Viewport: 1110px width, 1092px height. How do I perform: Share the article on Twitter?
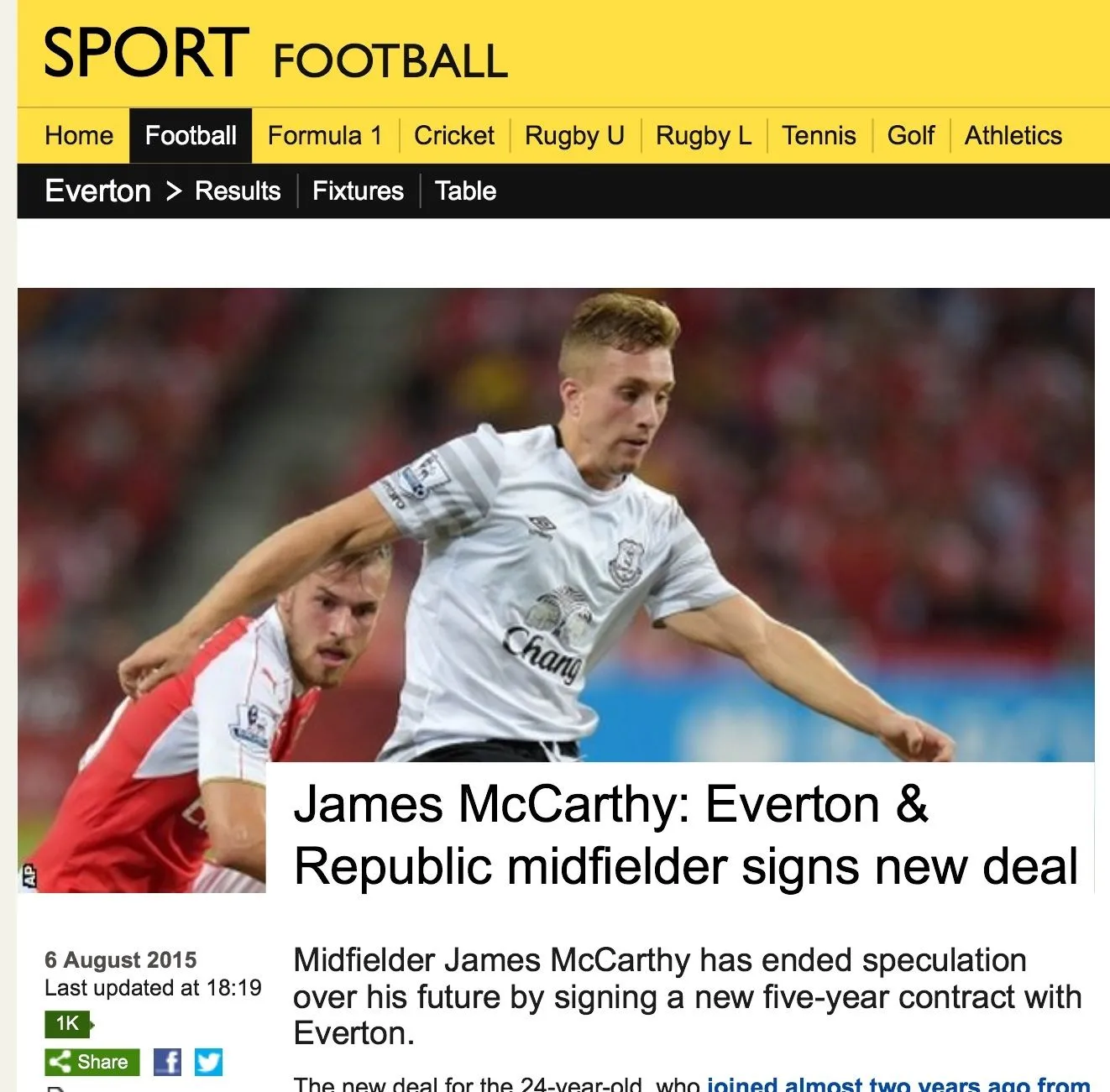pyautogui.click(x=208, y=1062)
